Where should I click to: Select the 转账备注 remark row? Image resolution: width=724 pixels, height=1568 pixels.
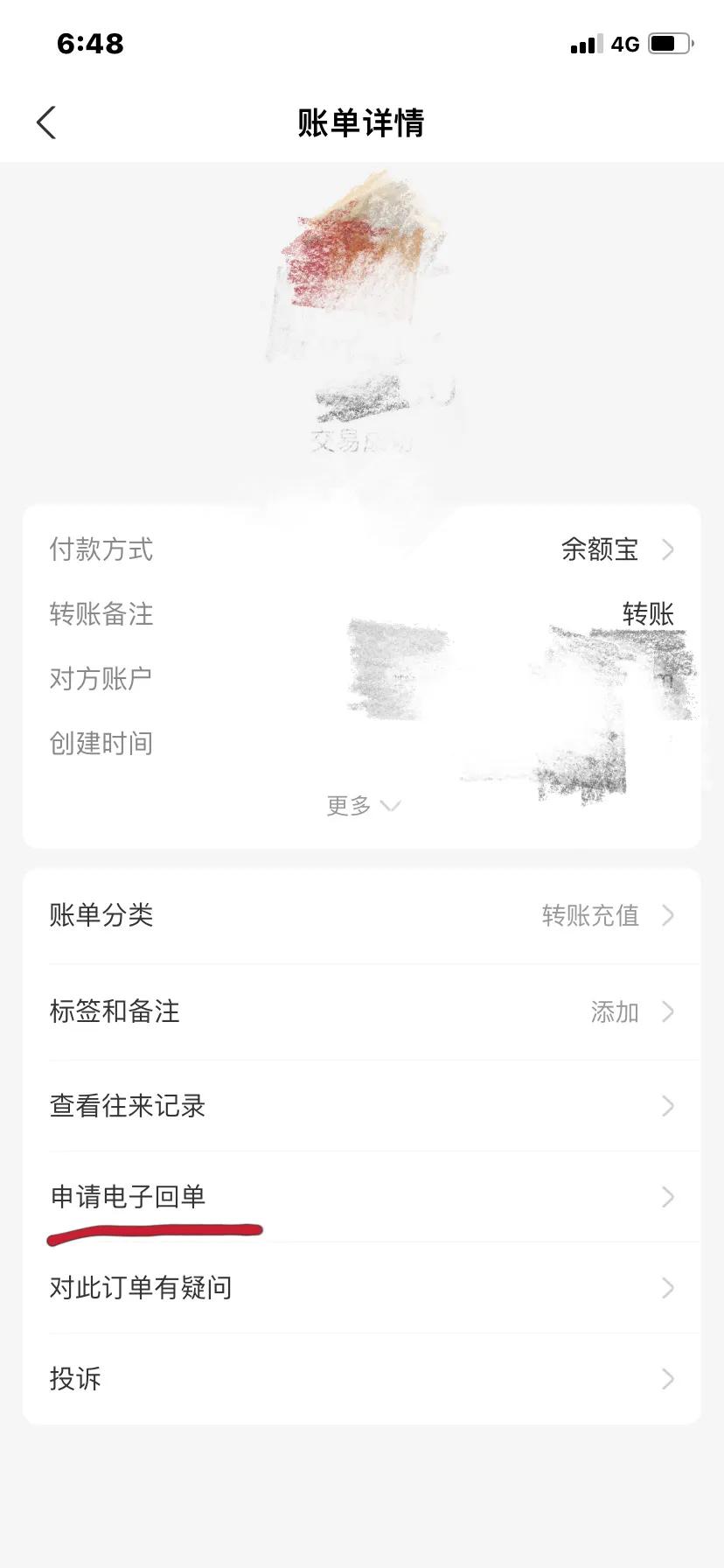click(362, 615)
